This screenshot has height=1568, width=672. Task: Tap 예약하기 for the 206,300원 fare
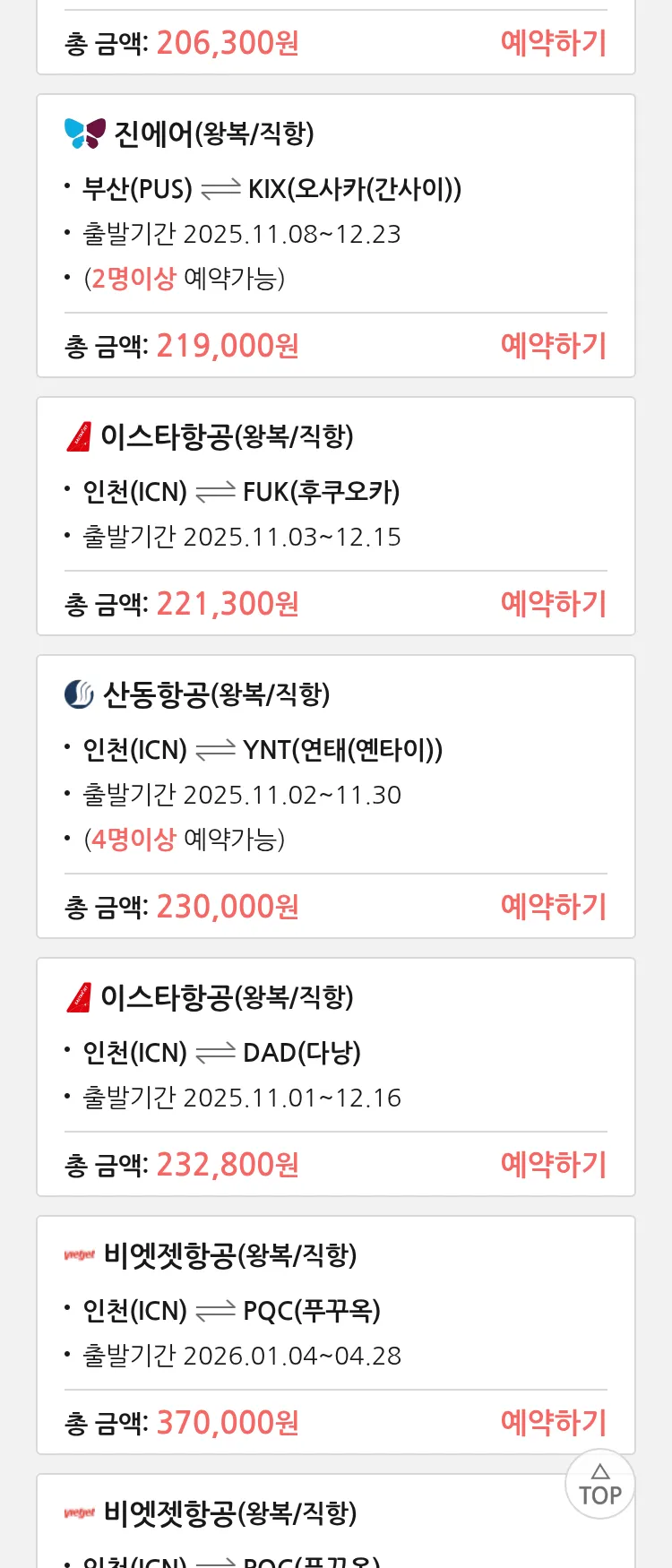(553, 43)
